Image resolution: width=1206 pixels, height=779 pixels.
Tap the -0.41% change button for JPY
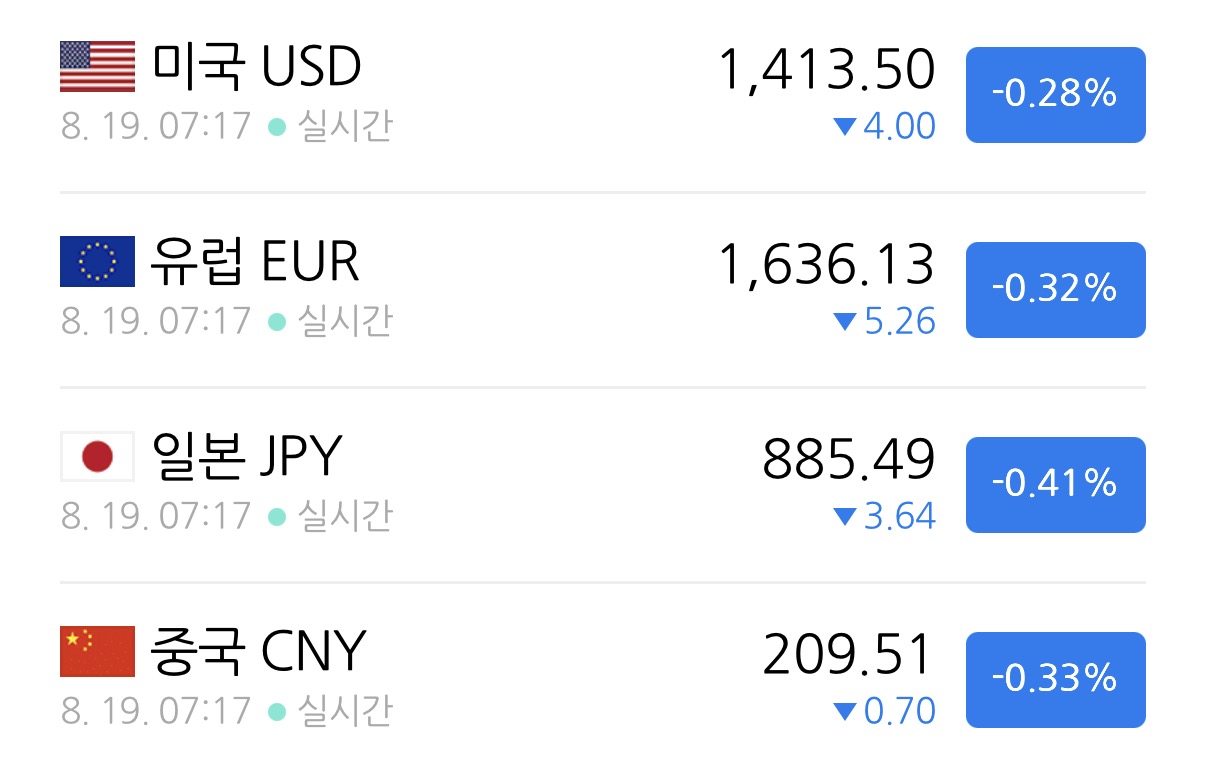(x=1055, y=485)
